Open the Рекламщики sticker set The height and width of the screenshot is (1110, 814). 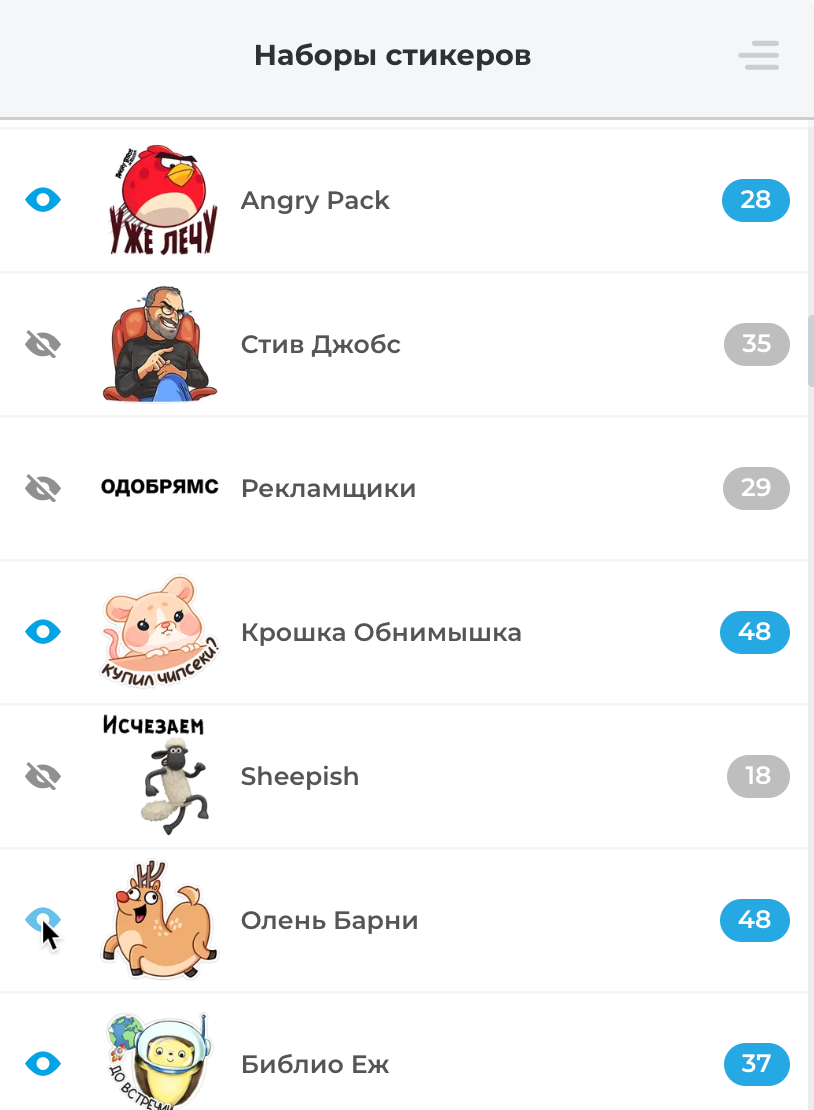[x=328, y=489]
